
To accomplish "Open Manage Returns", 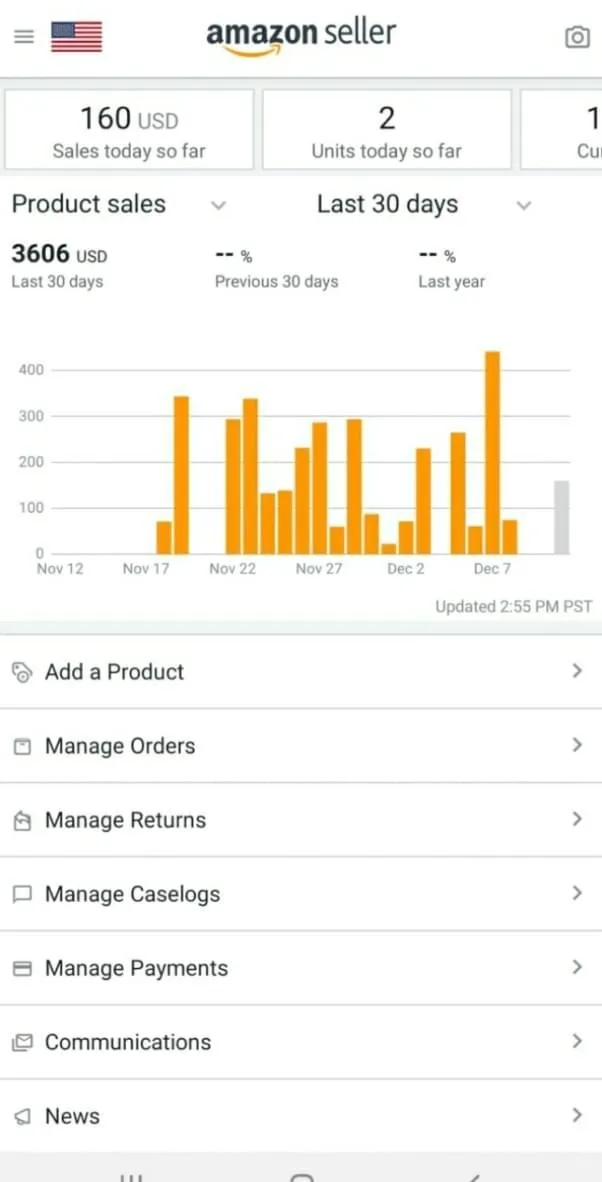I will (x=301, y=819).
